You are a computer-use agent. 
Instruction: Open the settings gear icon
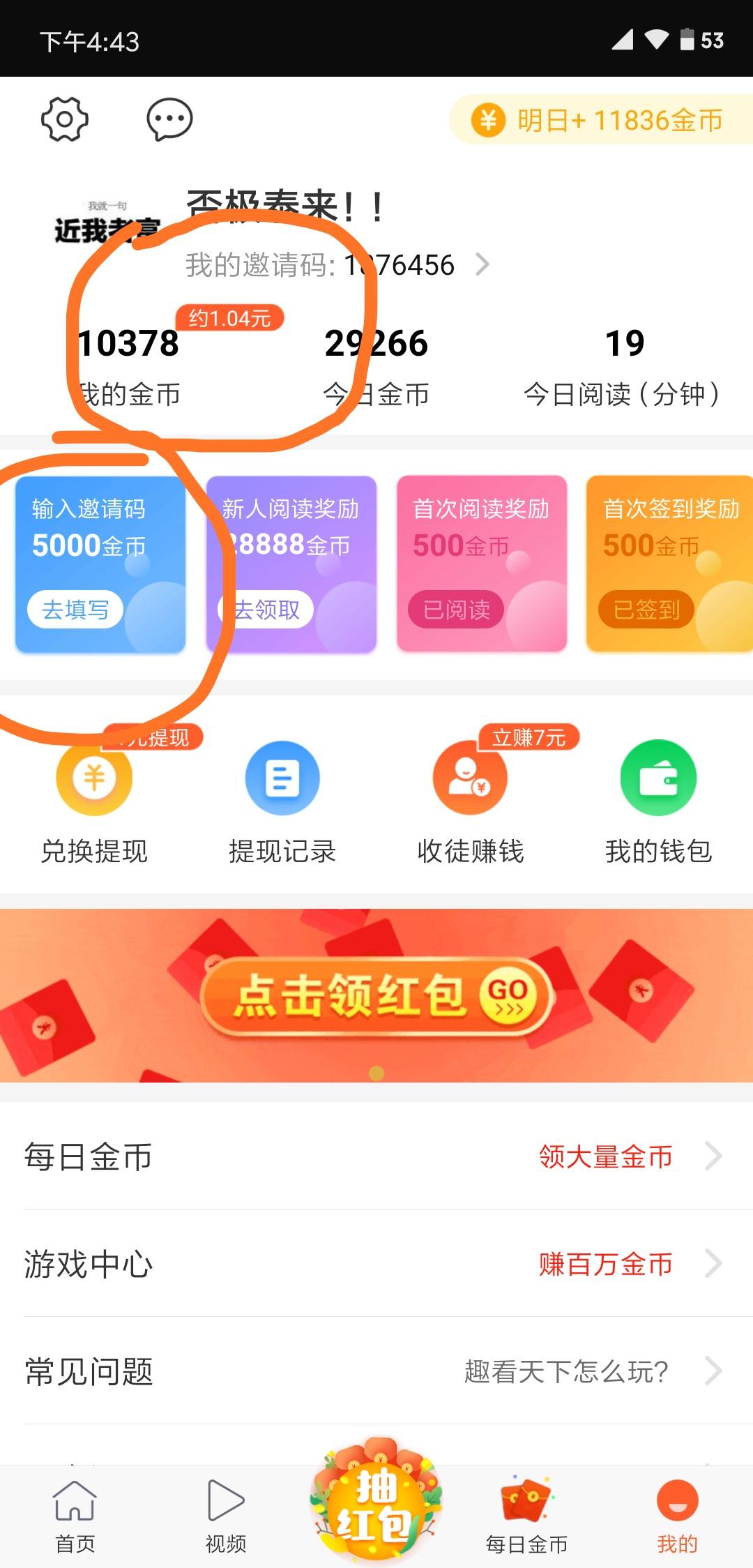[x=64, y=119]
